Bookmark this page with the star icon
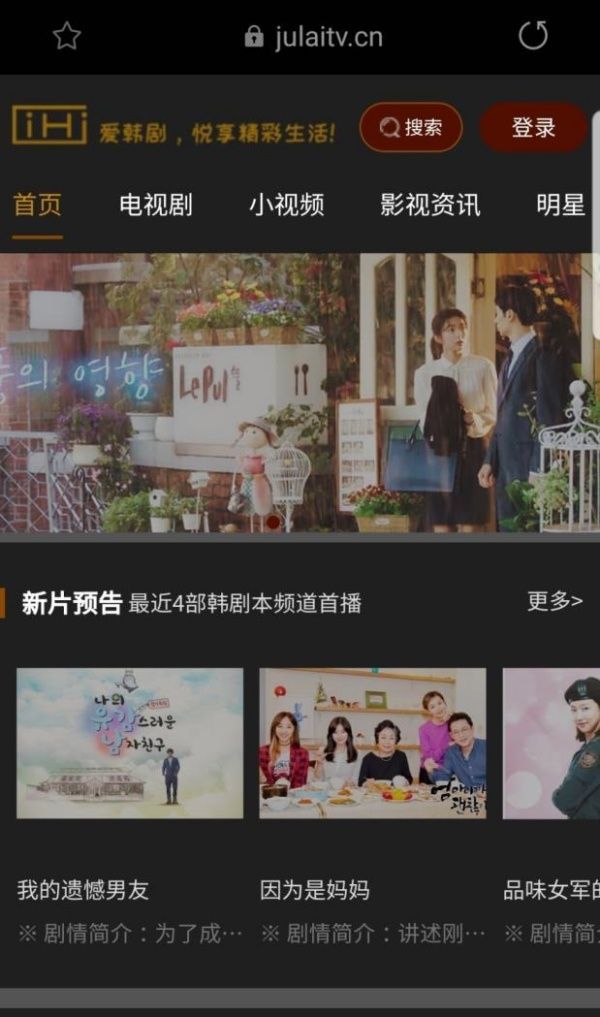Image resolution: width=600 pixels, height=1017 pixels. 66,36
